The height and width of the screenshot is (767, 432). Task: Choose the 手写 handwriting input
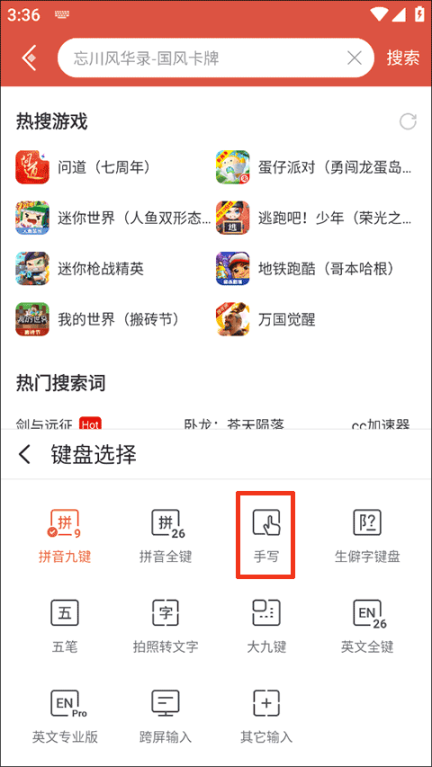266,535
